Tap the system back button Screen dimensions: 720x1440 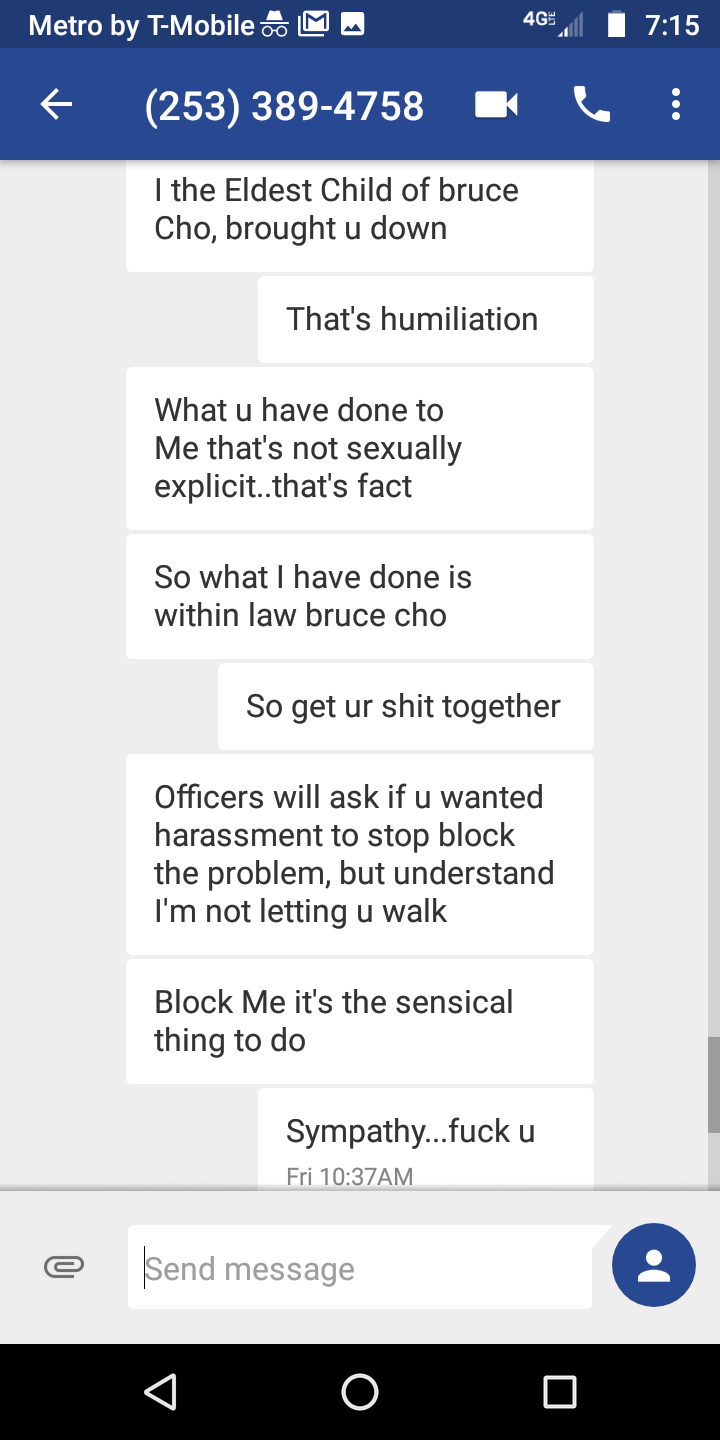pyautogui.click(x=160, y=1391)
